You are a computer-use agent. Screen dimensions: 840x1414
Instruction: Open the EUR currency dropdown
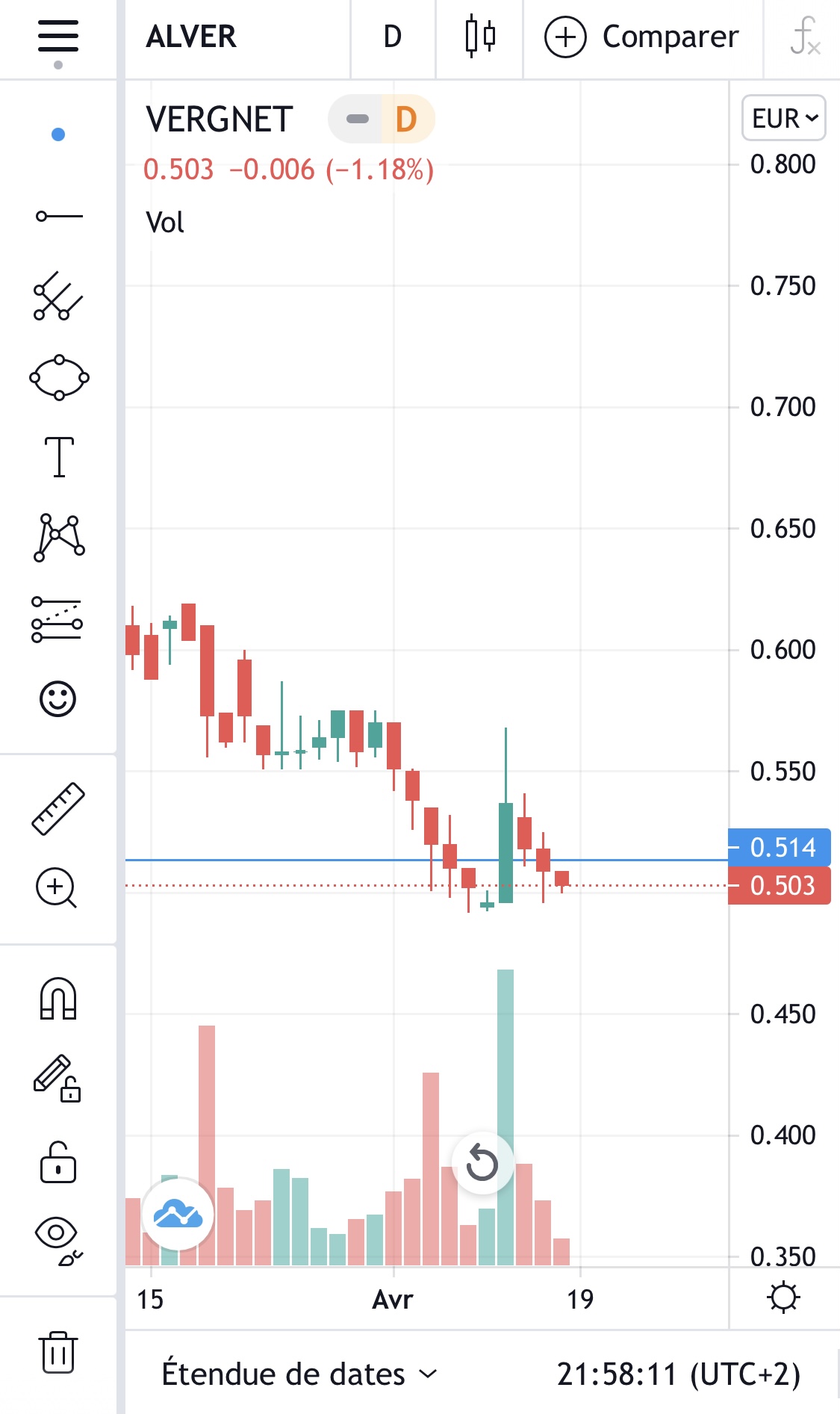pyautogui.click(x=783, y=118)
